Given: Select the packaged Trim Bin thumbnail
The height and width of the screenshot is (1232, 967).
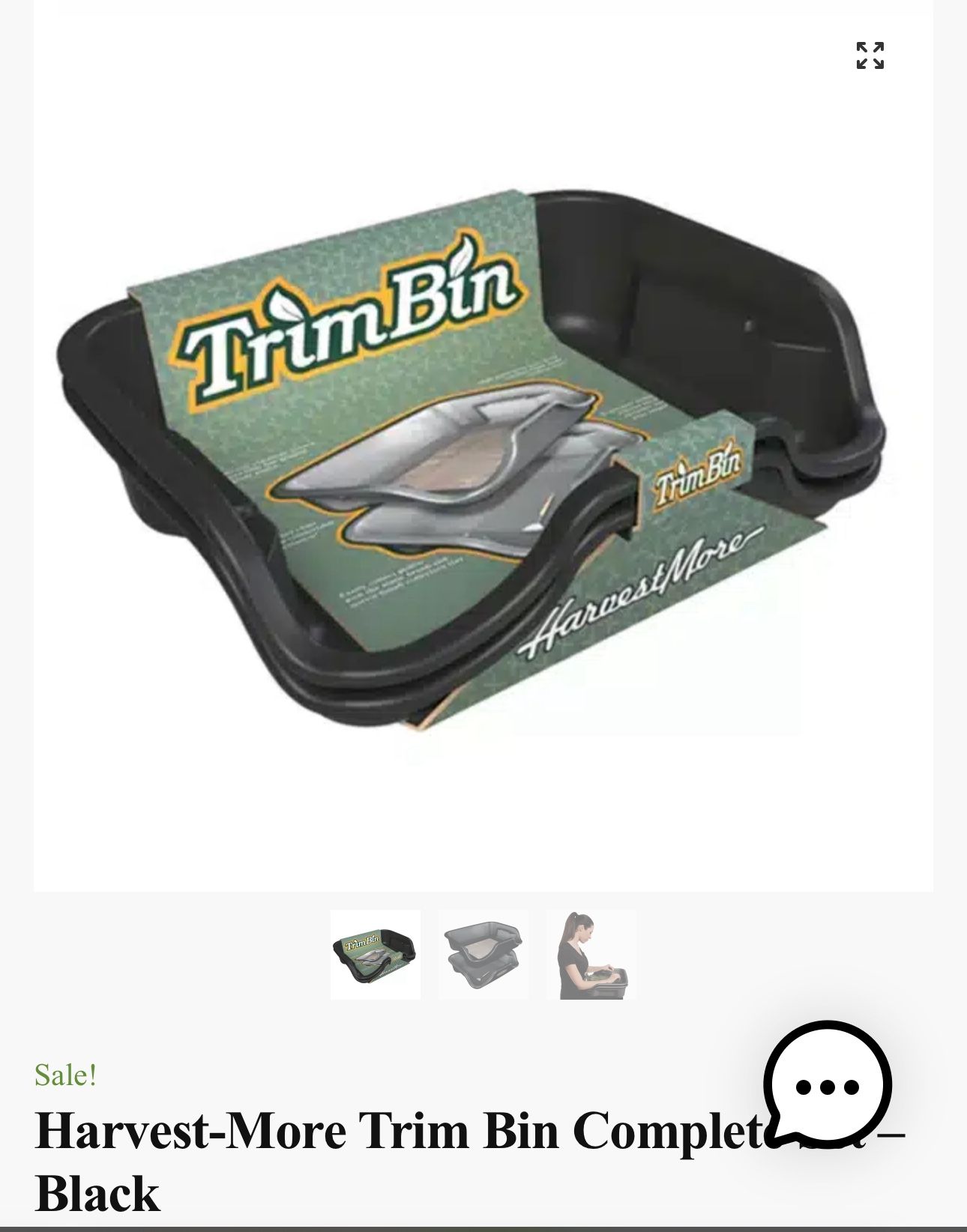Looking at the screenshot, I should [376, 954].
